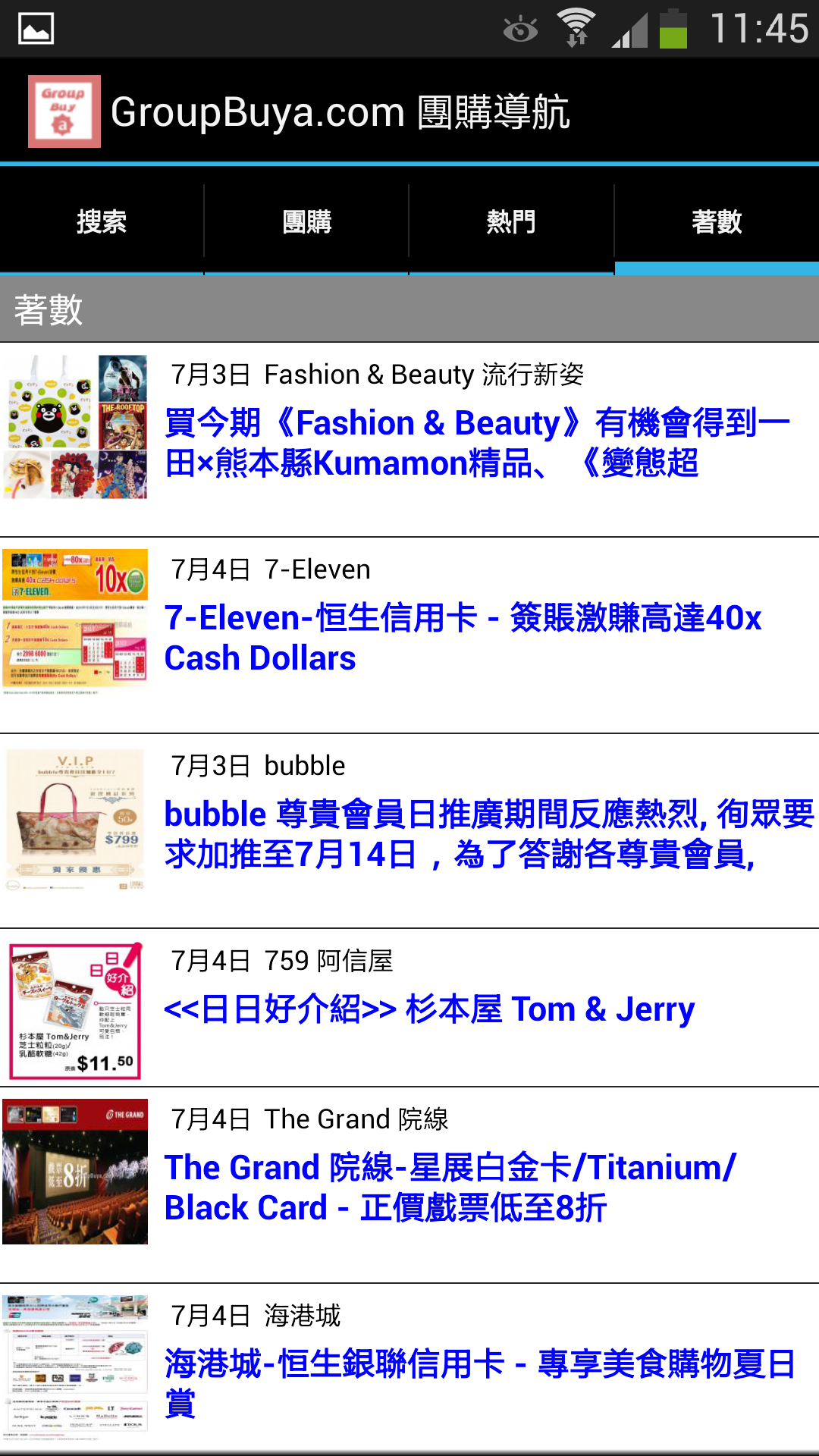Select the 著數 tab
The width and height of the screenshot is (819, 1456).
tap(716, 221)
